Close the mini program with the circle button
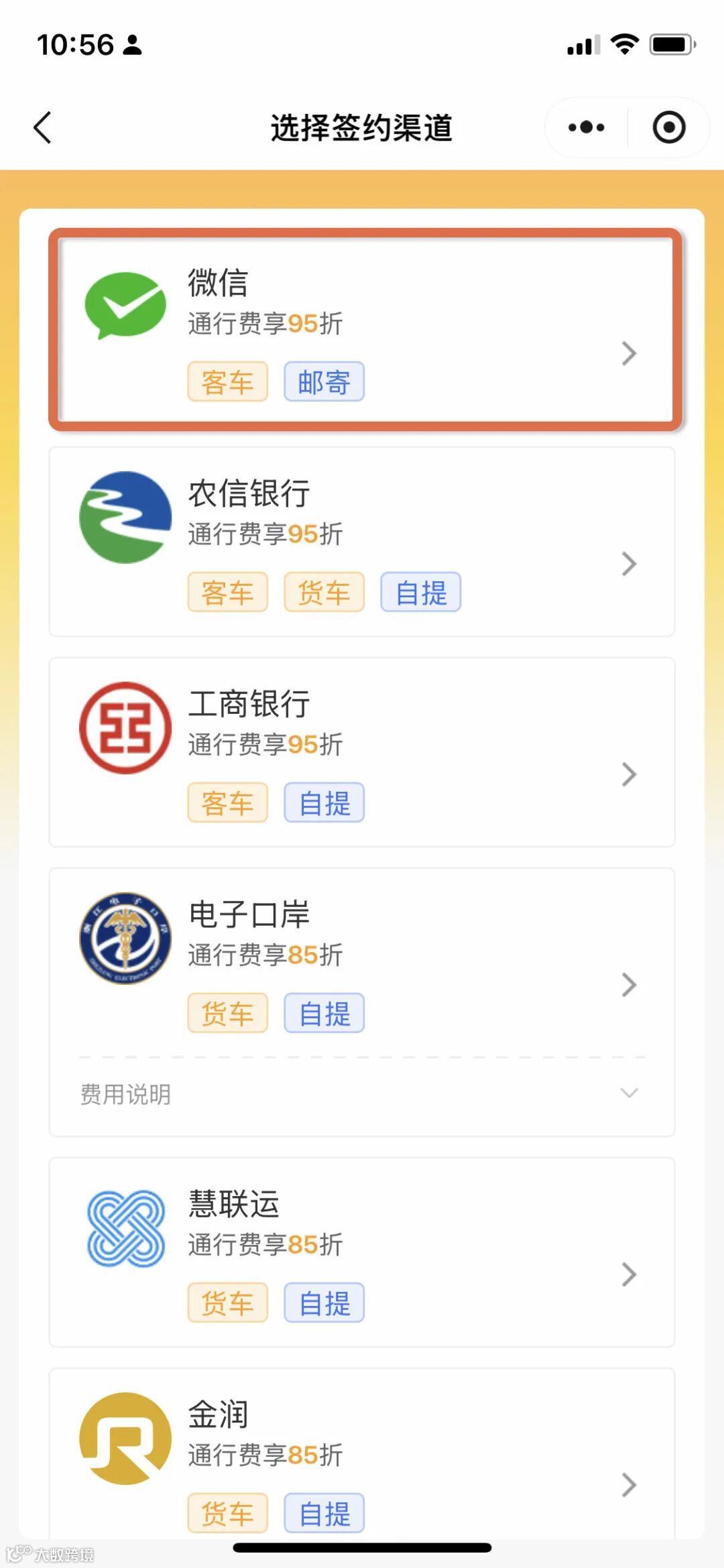 pos(668,127)
